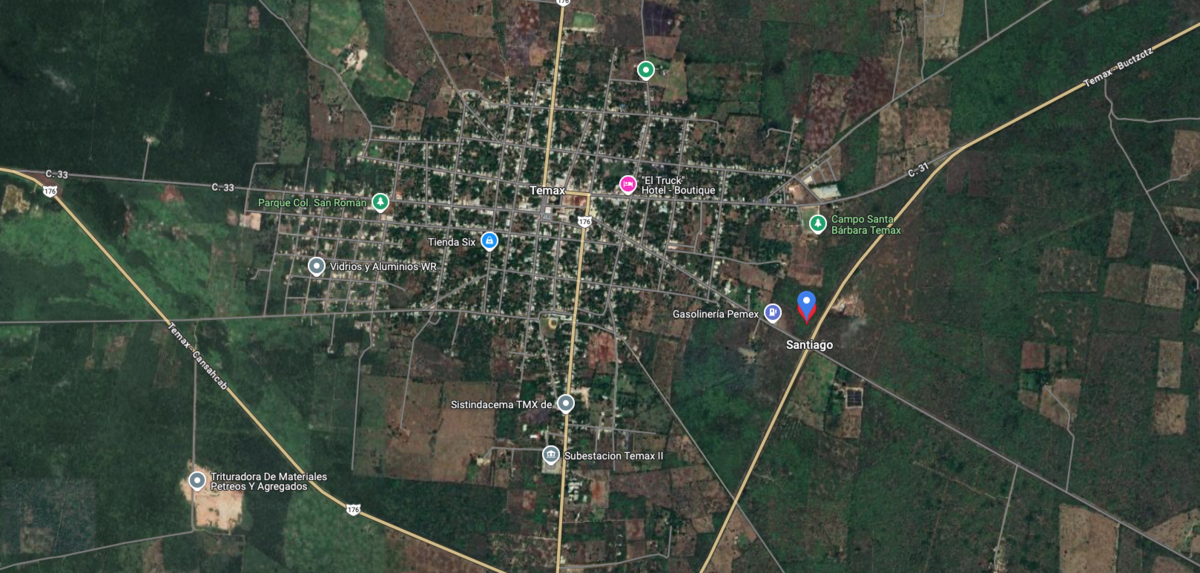The width and height of the screenshot is (1200, 573).
Task: Open Campo Santa Bárbara Temax park marker
Action: point(818,223)
